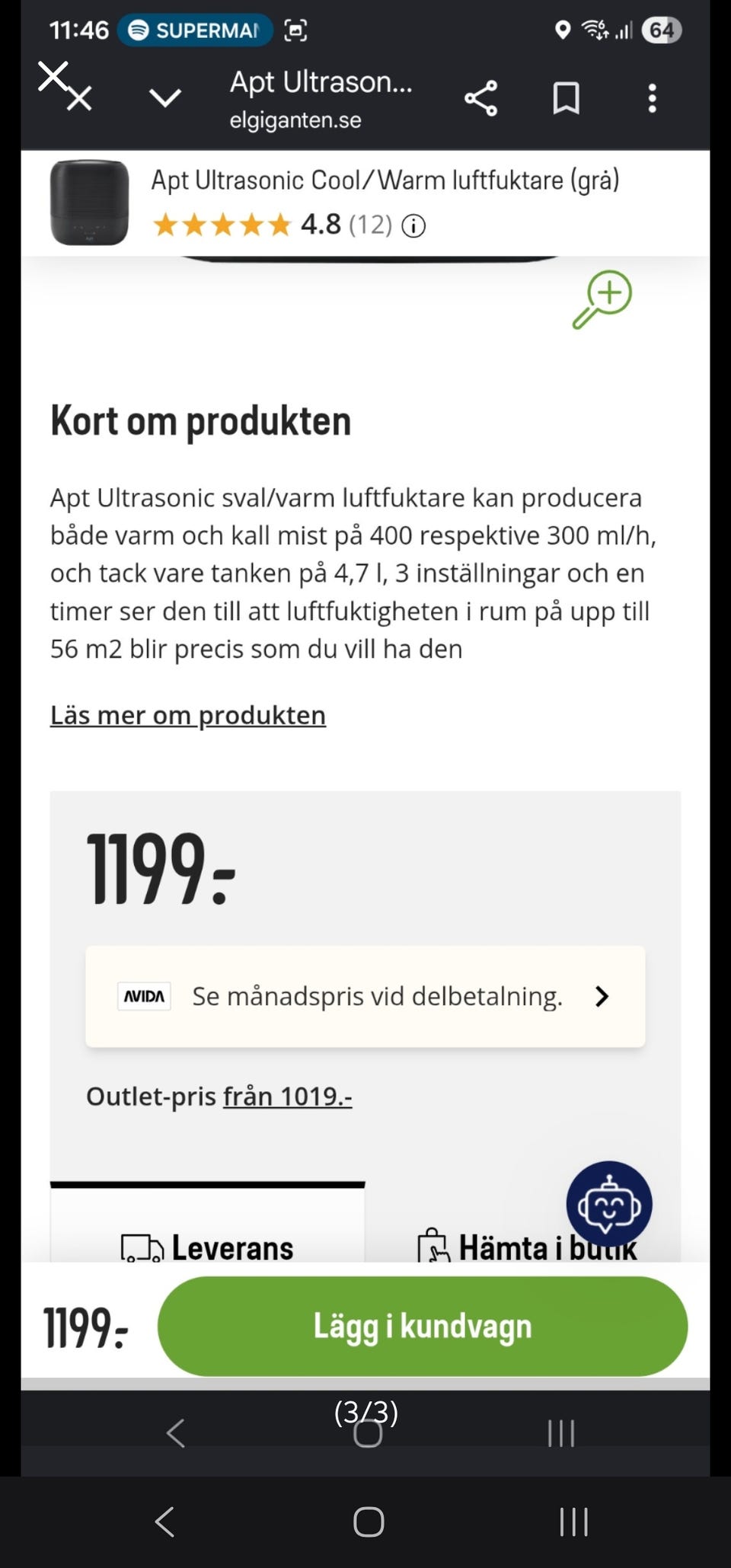
Task: Open the browser overflow menu
Action: coord(652,98)
